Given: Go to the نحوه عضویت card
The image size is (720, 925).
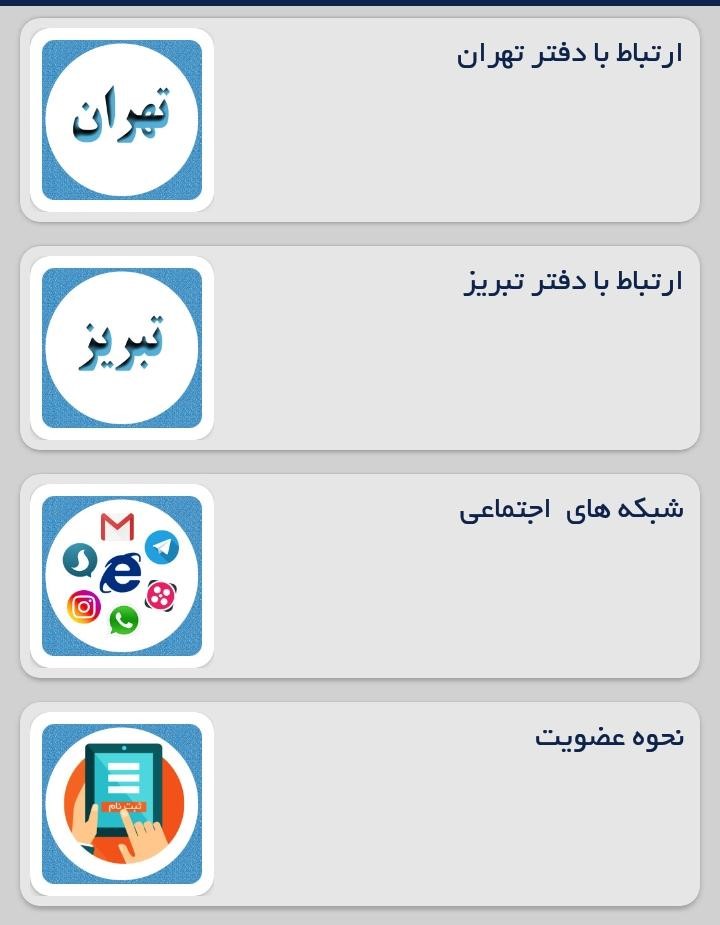Looking at the screenshot, I should pos(360,804).
